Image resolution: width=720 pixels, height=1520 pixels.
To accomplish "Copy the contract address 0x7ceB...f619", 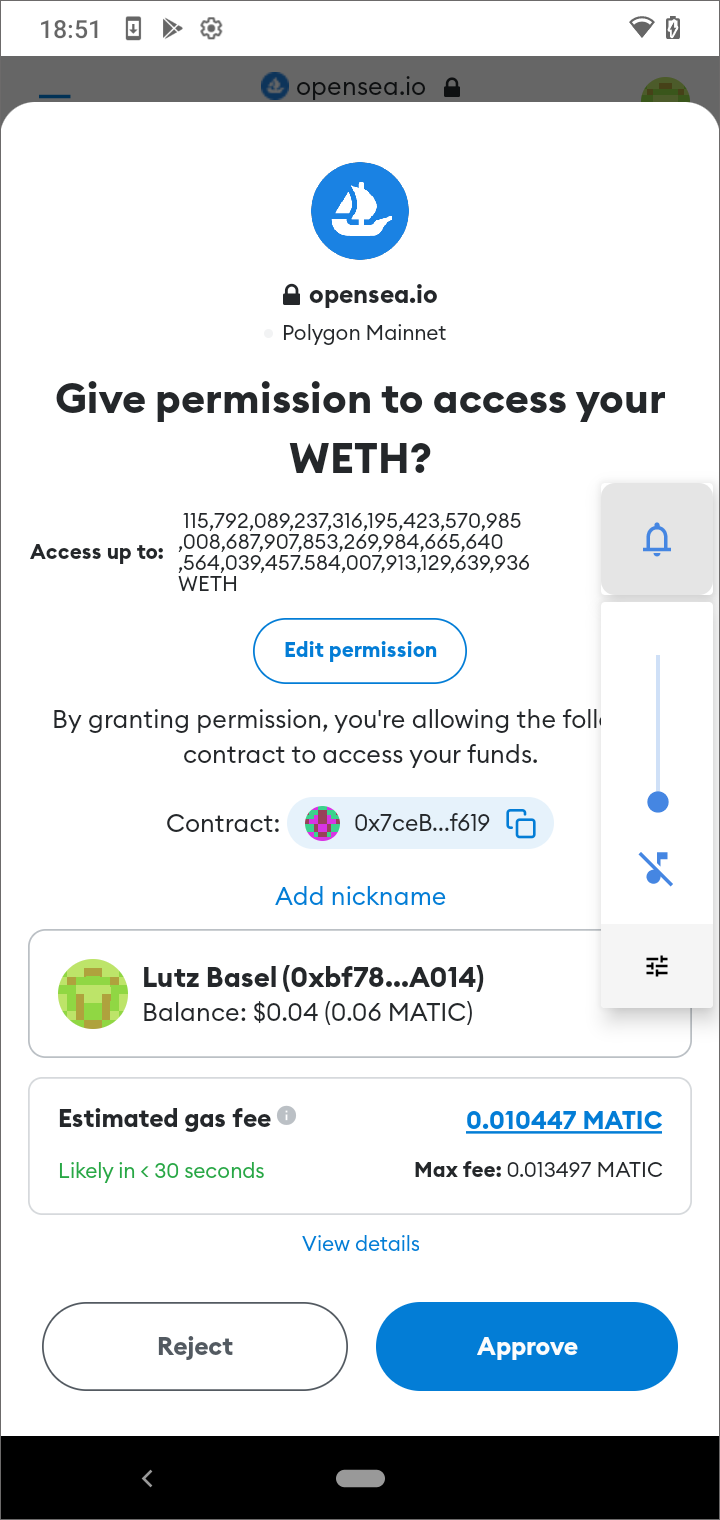I will click(x=521, y=823).
